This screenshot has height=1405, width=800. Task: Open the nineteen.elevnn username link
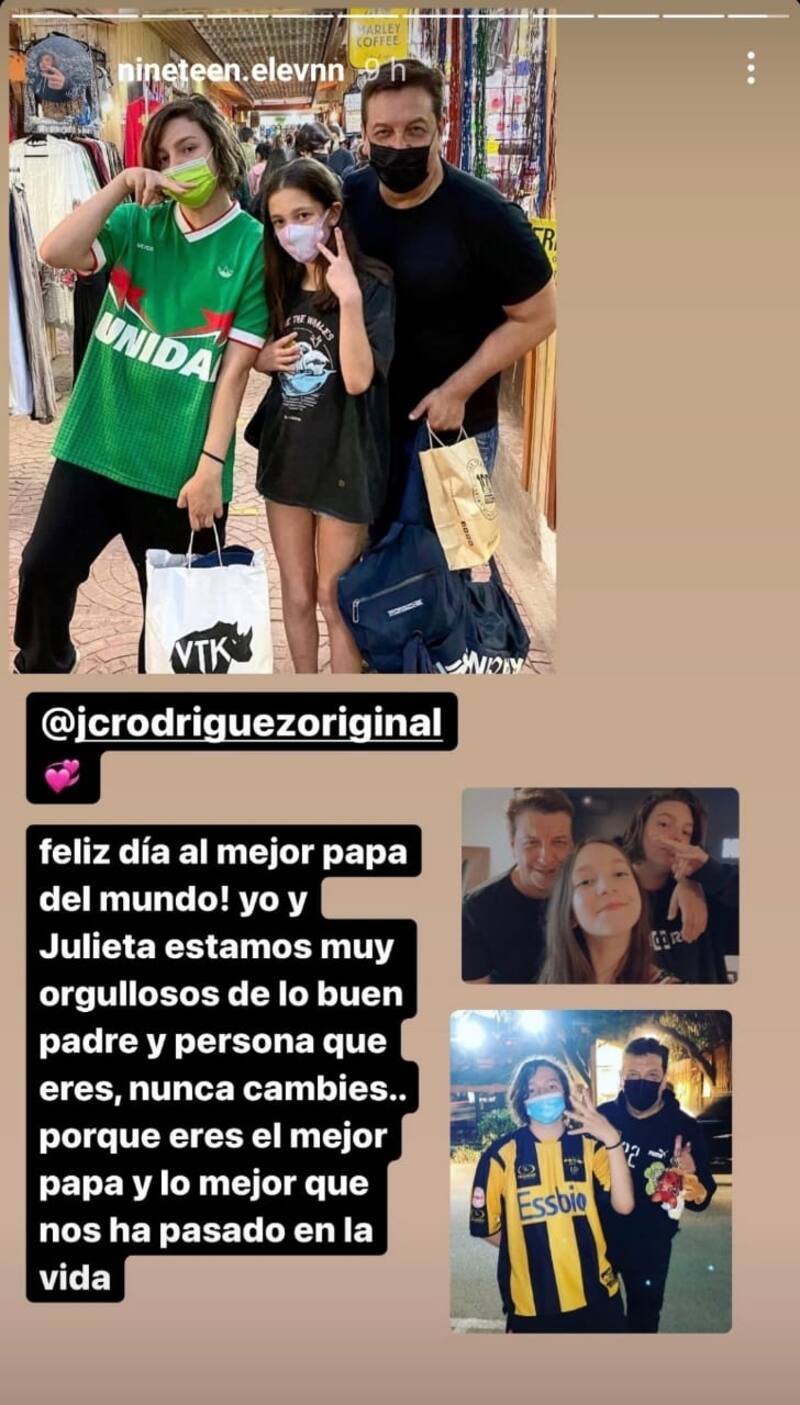[x=231, y=71]
